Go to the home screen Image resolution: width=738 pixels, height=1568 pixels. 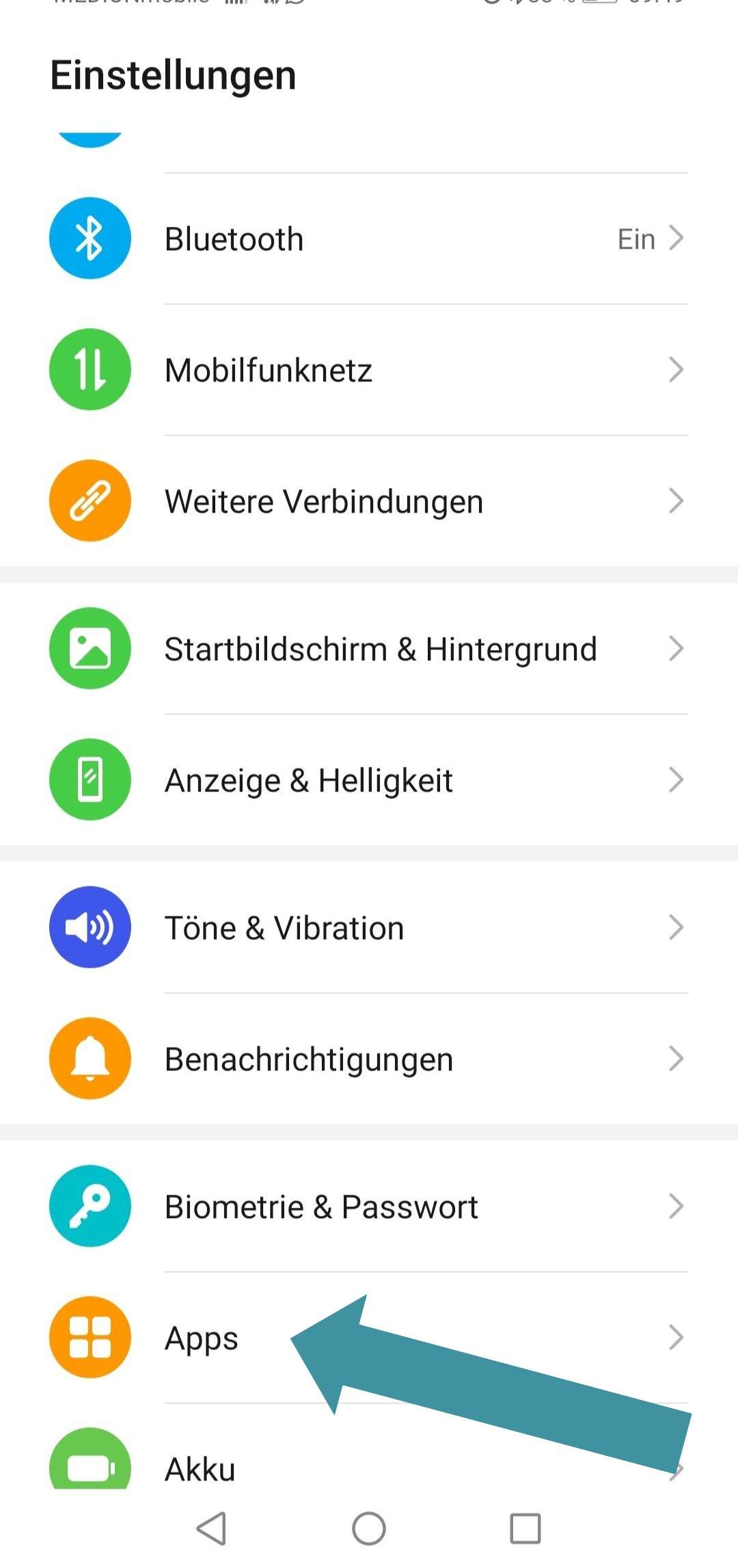pyautogui.click(x=369, y=1528)
